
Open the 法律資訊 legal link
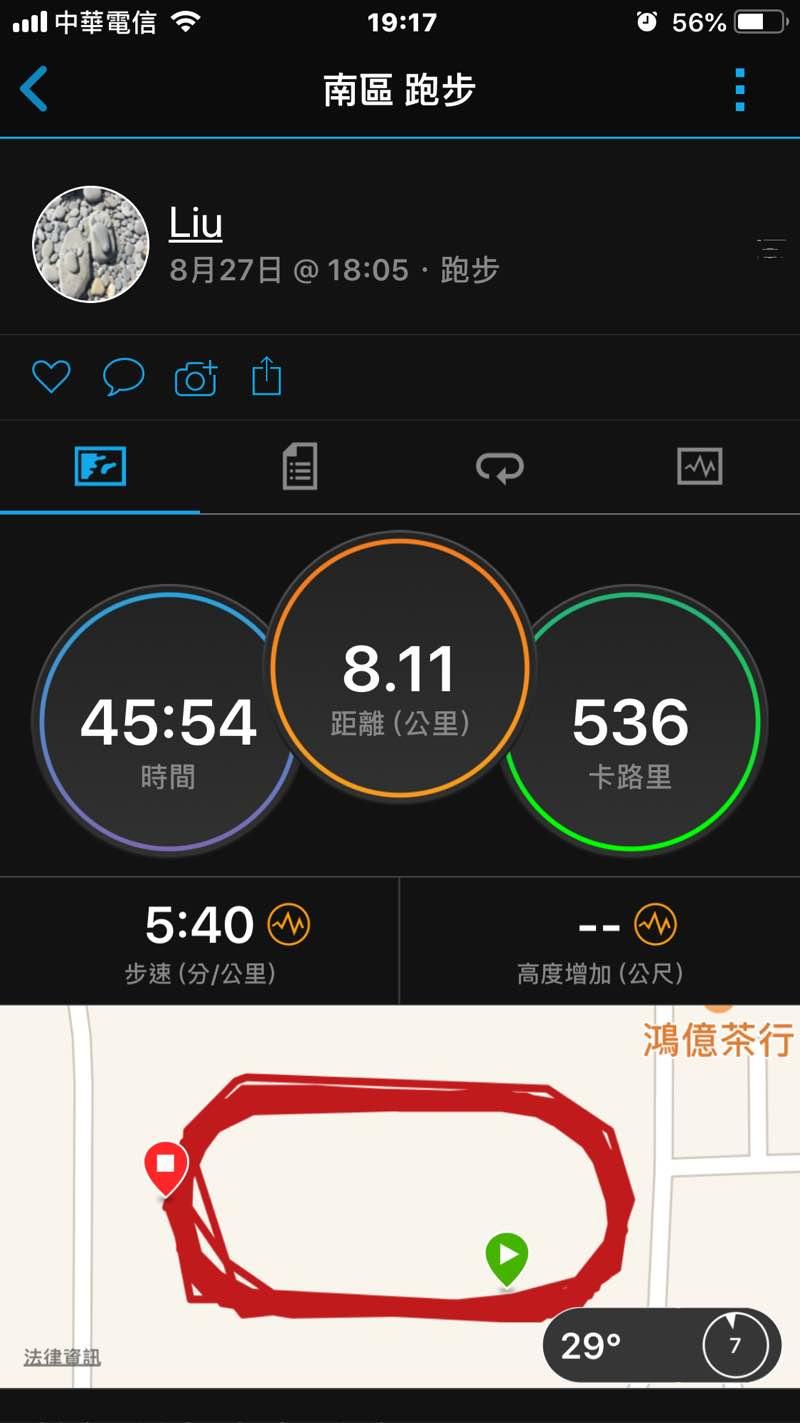tap(62, 1357)
